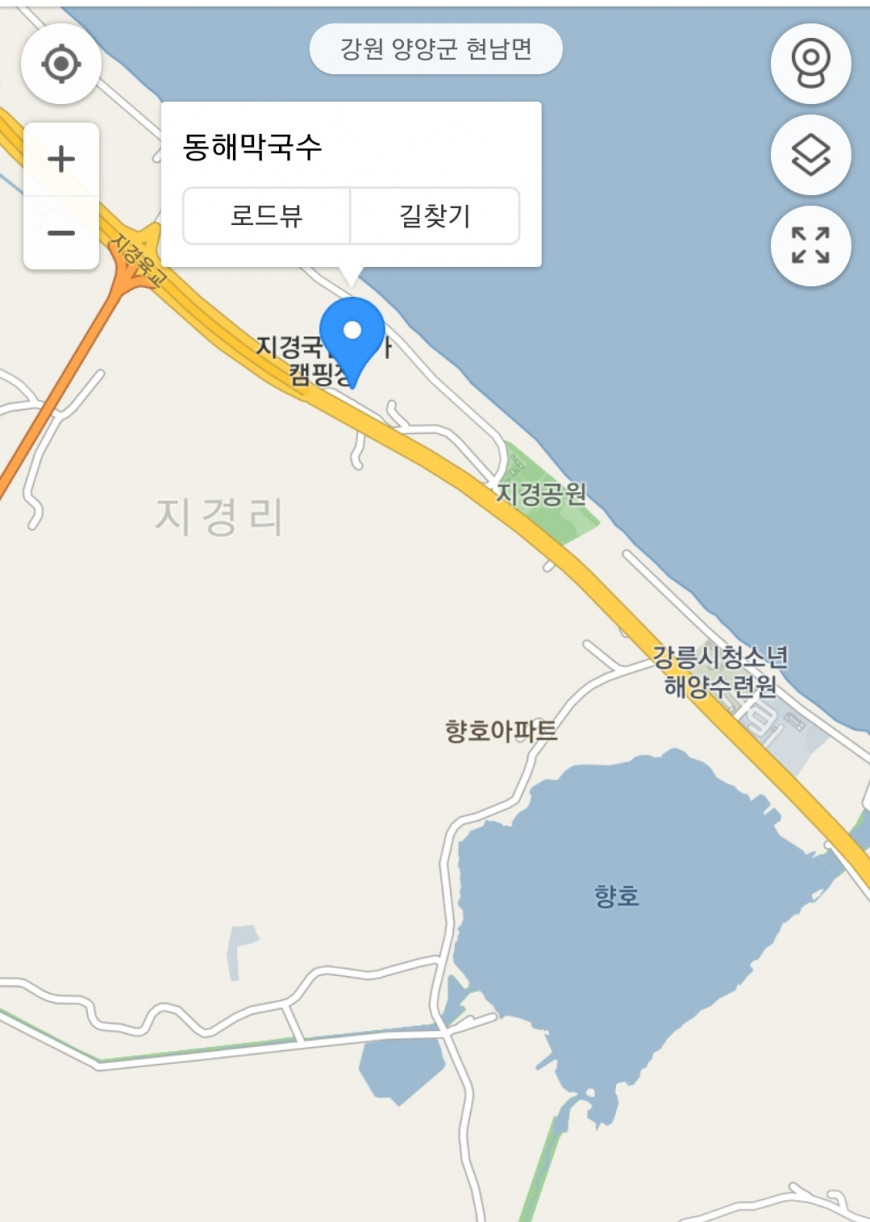Get directions with 길찾기

point(435,215)
